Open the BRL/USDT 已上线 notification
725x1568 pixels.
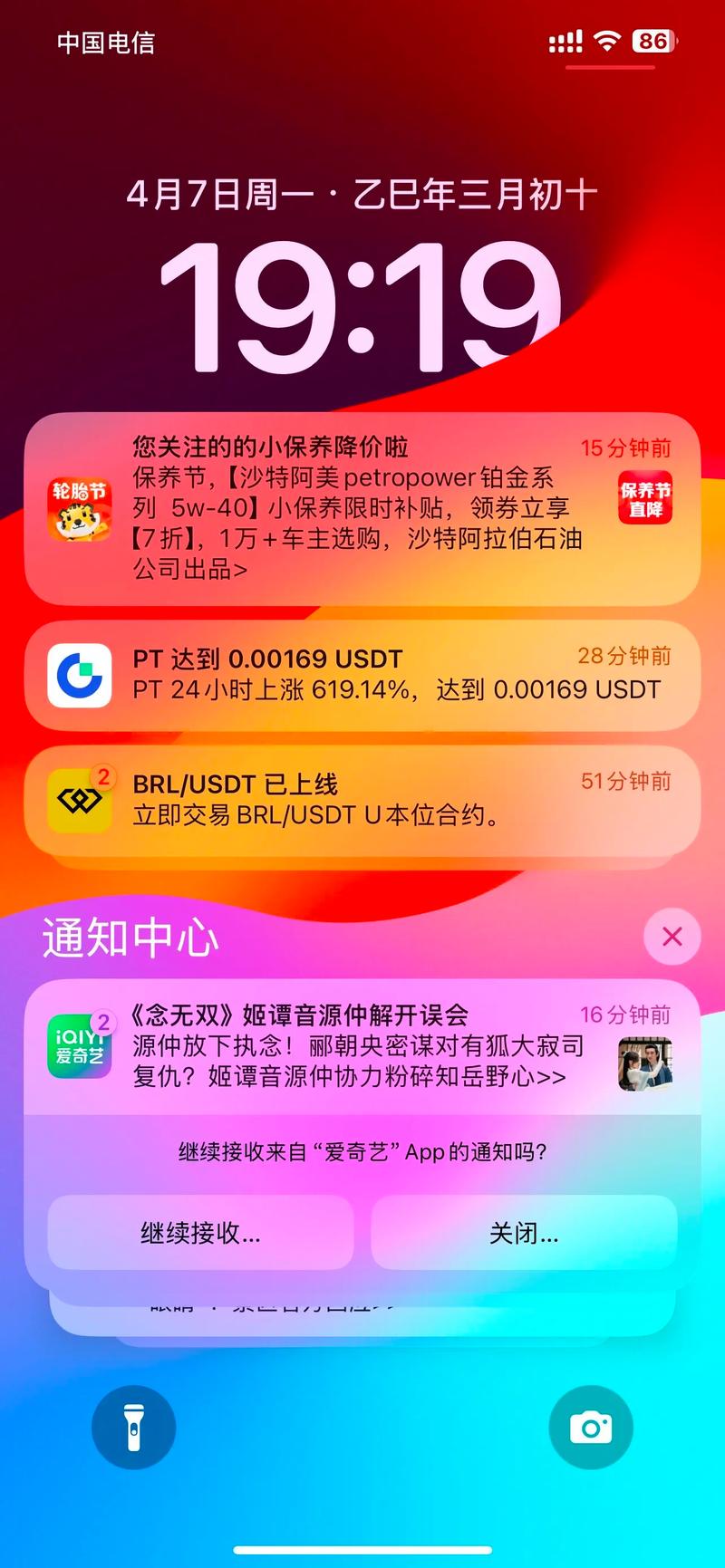[361, 800]
